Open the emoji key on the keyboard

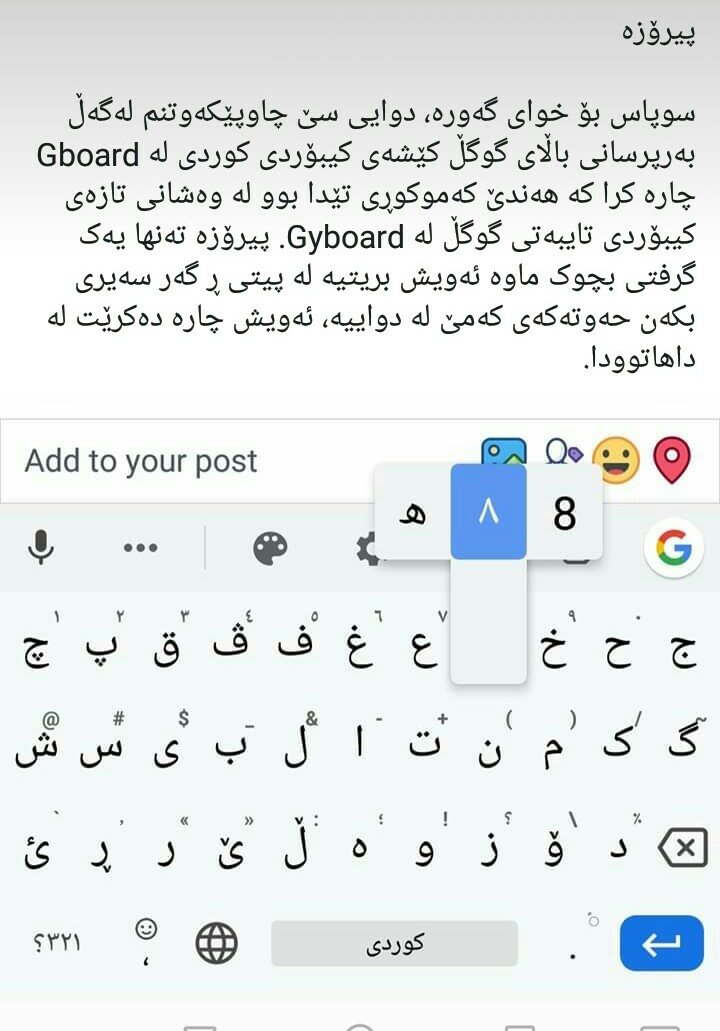146,940
